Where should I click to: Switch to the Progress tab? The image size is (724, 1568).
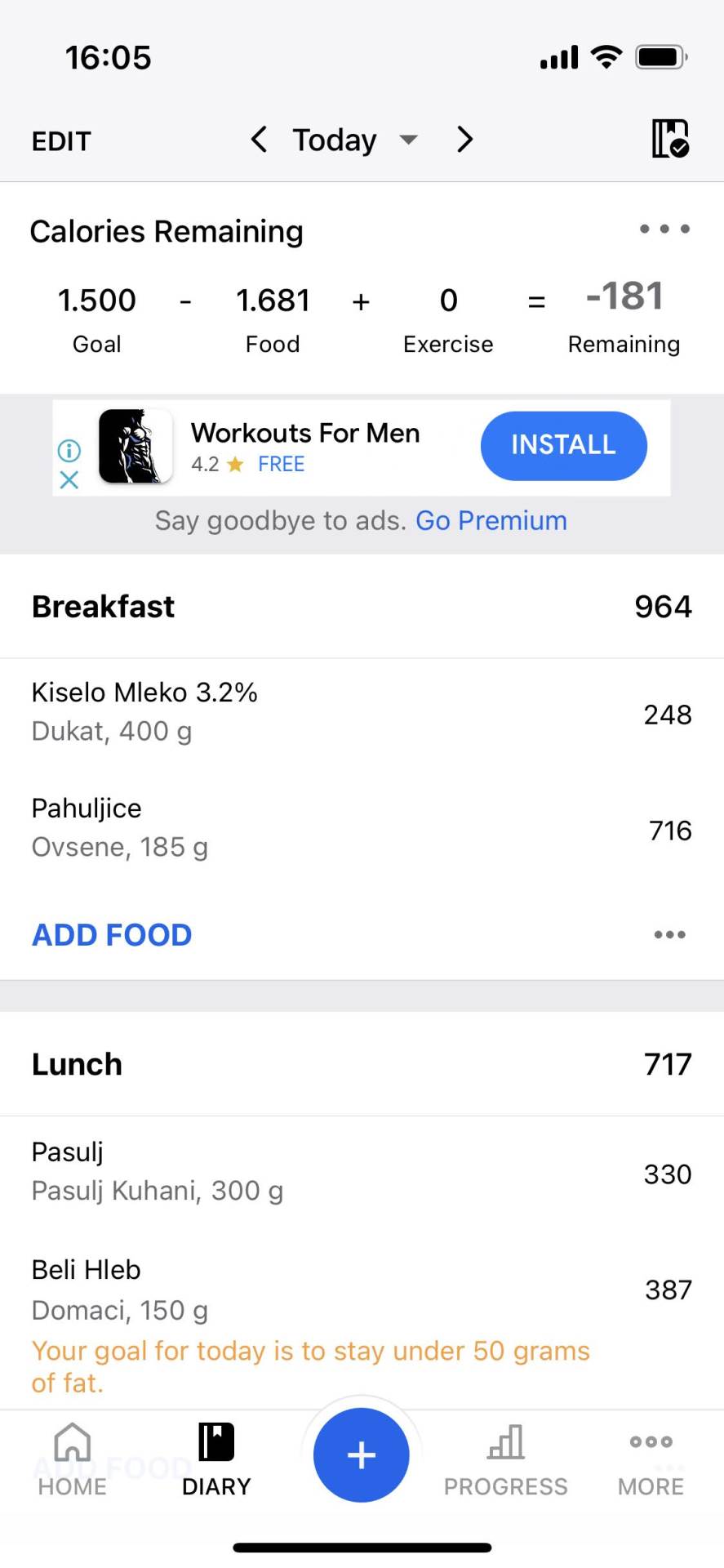click(505, 1459)
